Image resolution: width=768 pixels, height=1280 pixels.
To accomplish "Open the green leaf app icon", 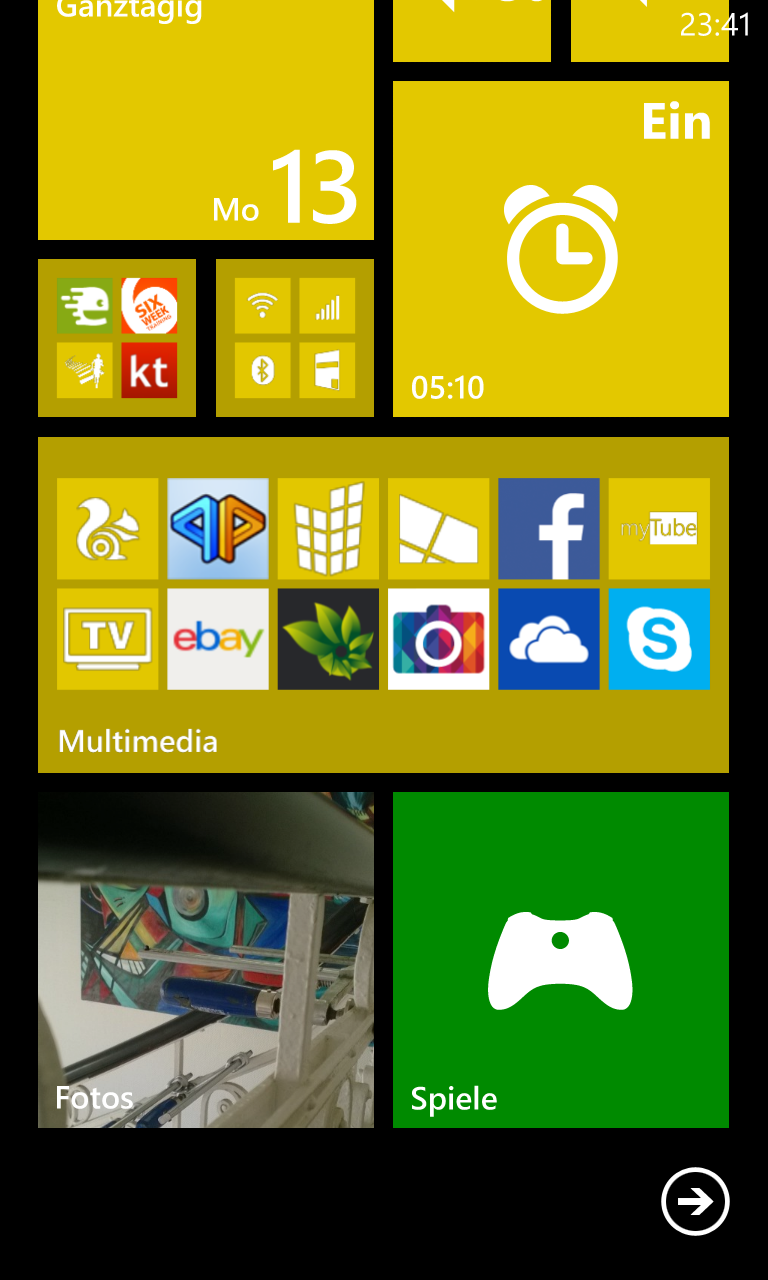I will pyautogui.click(x=328, y=639).
